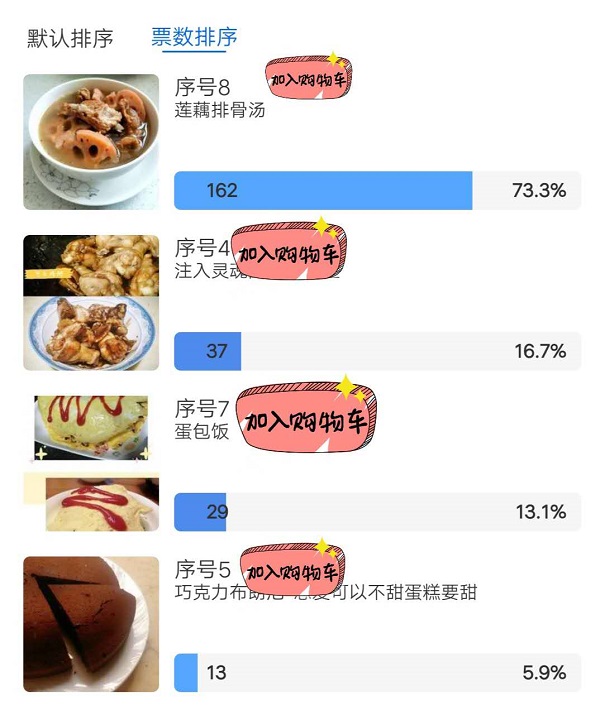View the 序号5 chocolate brownie photo
Viewport: 600px width, 710px height.
tap(91, 624)
